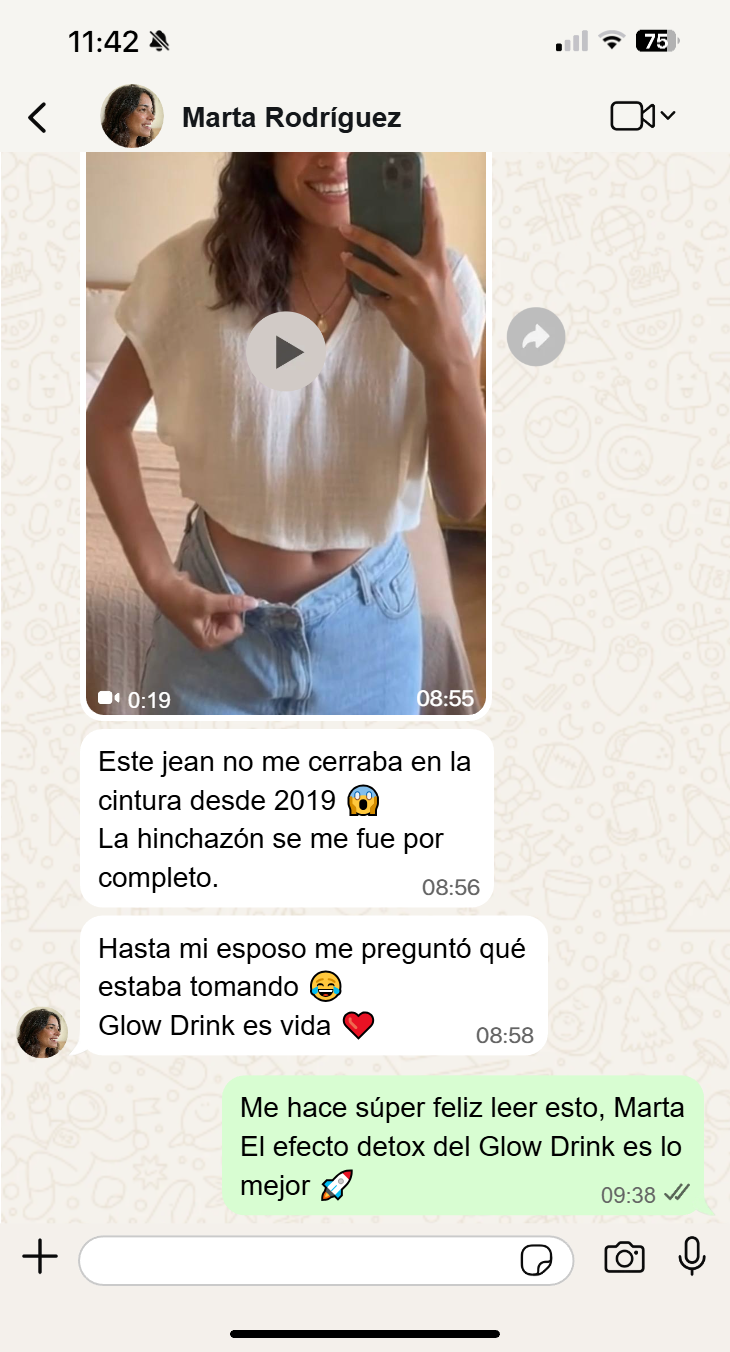Open Marta's avatar beside Glow Drink message
Screen dimensions: 730x1352
coord(42,1032)
